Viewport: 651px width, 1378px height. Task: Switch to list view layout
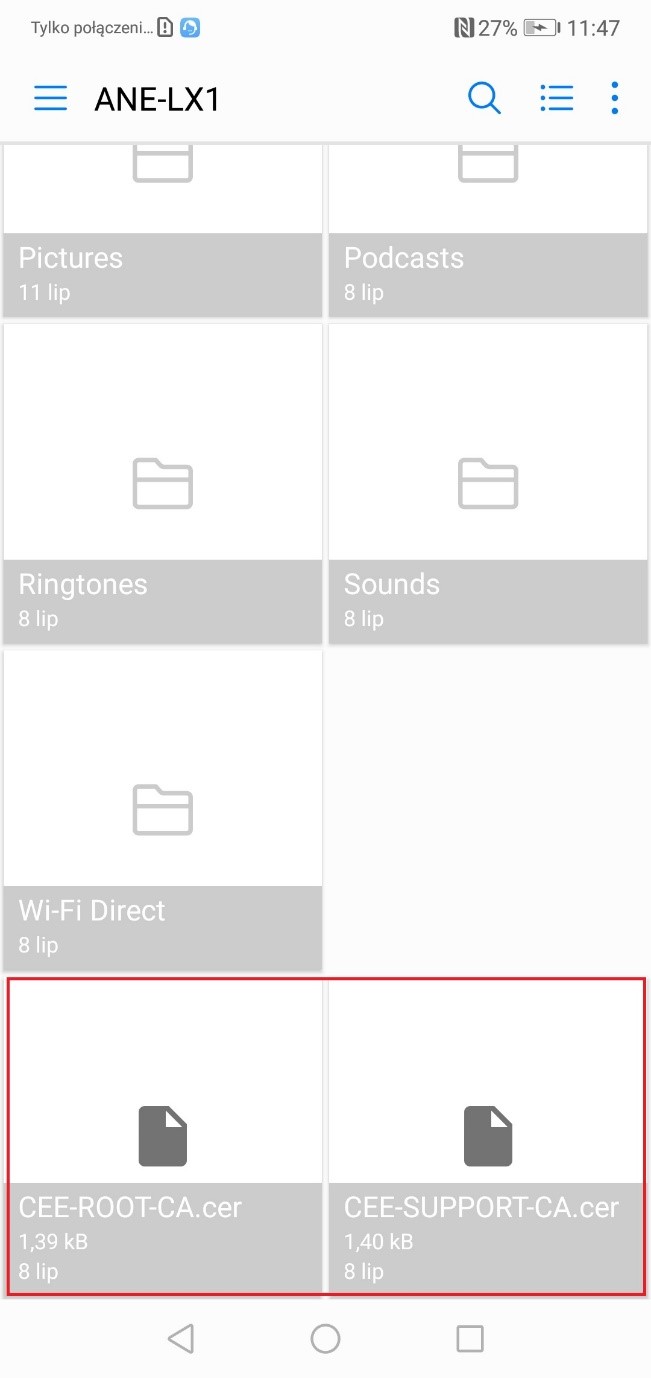tap(556, 98)
